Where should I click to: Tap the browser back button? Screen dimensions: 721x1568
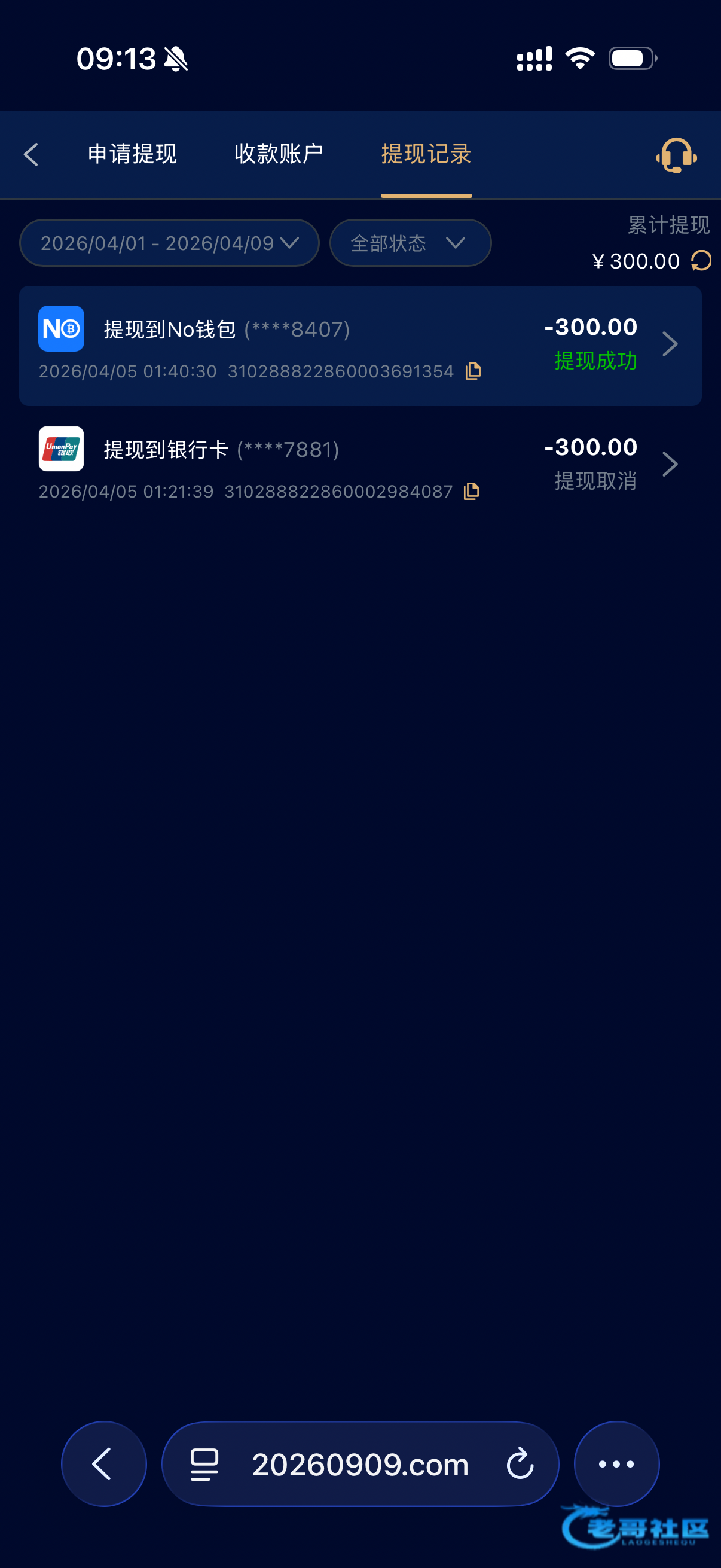[103, 1464]
